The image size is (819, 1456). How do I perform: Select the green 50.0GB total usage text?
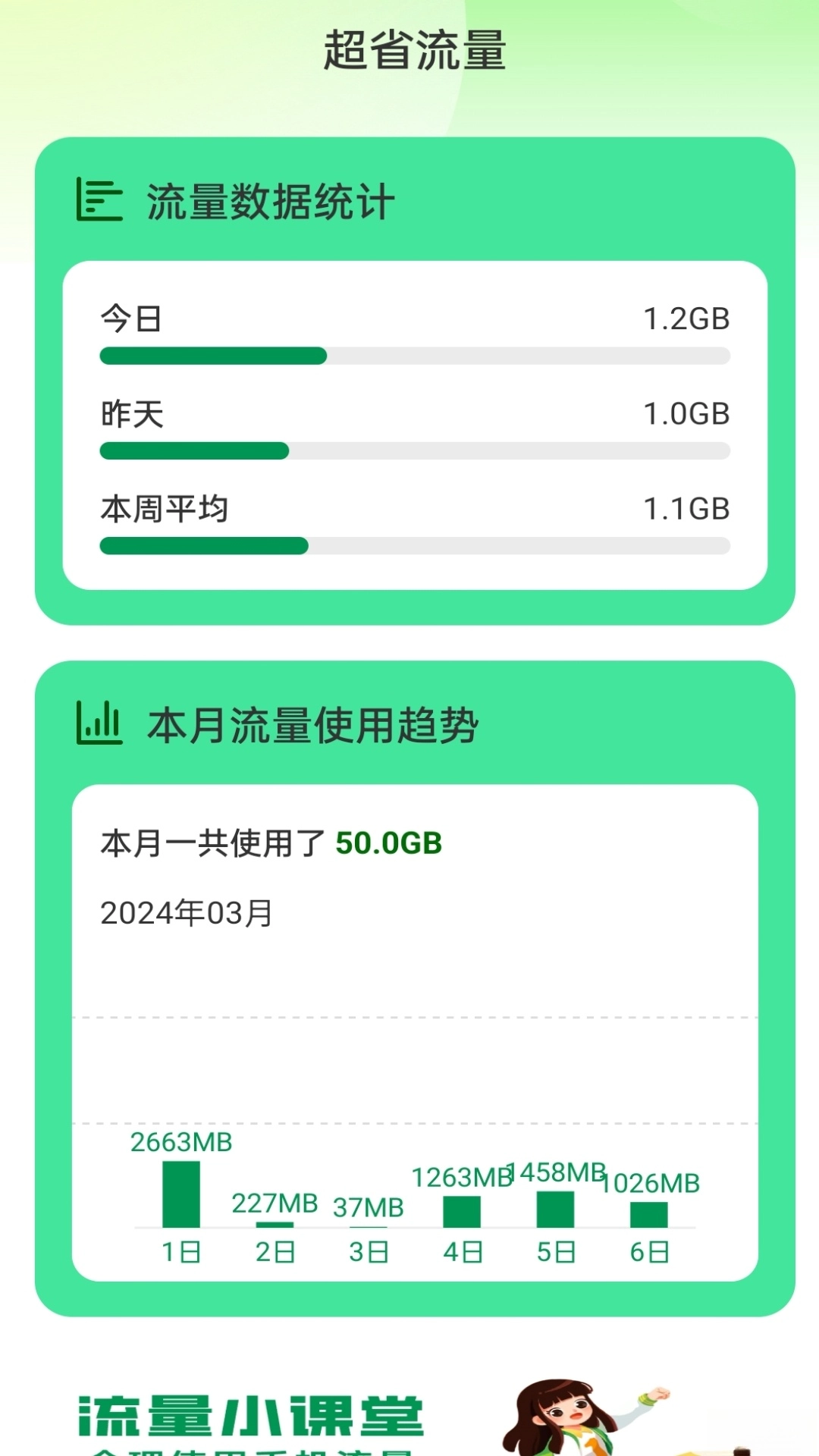388,843
